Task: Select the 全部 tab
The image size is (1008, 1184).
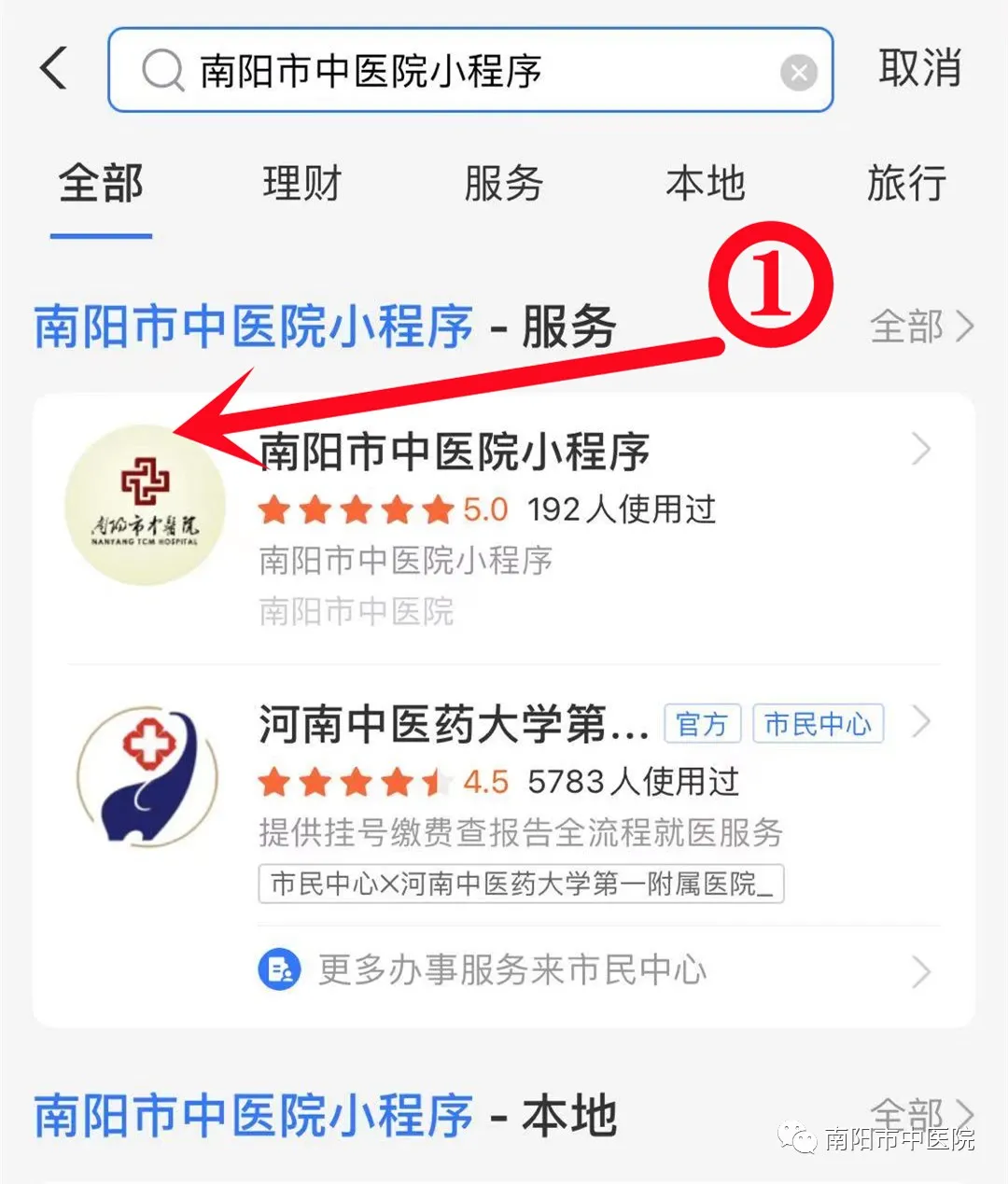Action: 101,183
